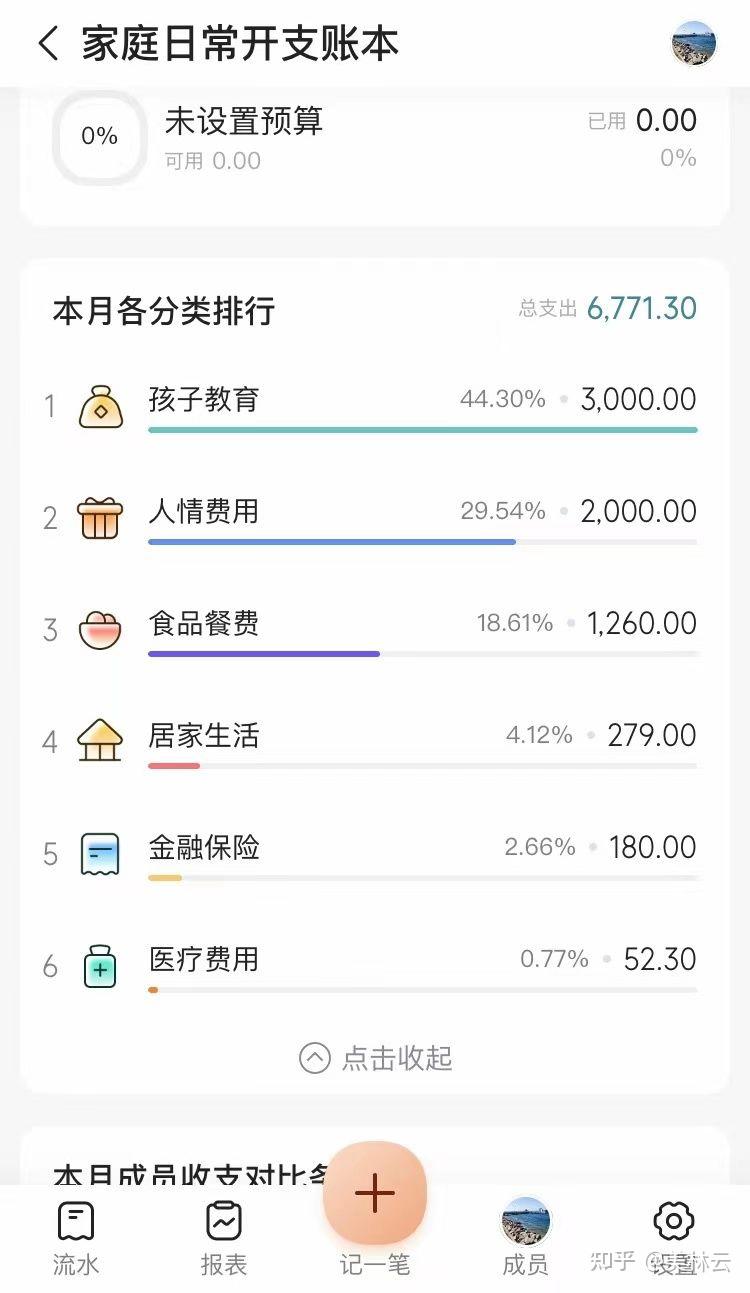Switch to the 流水 tab
Image resolution: width=750 pixels, height=1293 pixels.
[76, 1239]
